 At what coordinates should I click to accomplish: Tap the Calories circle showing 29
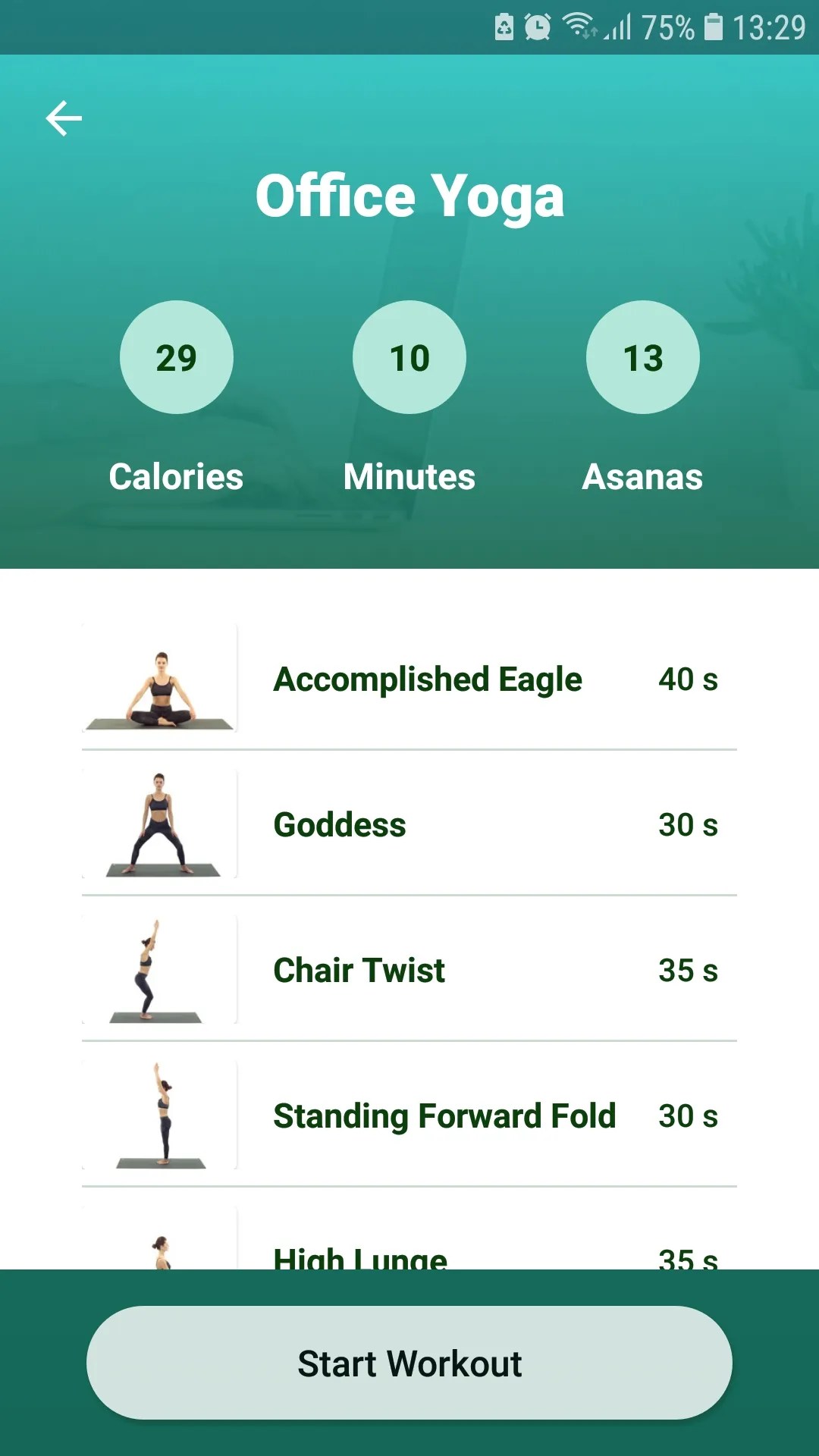click(x=176, y=357)
